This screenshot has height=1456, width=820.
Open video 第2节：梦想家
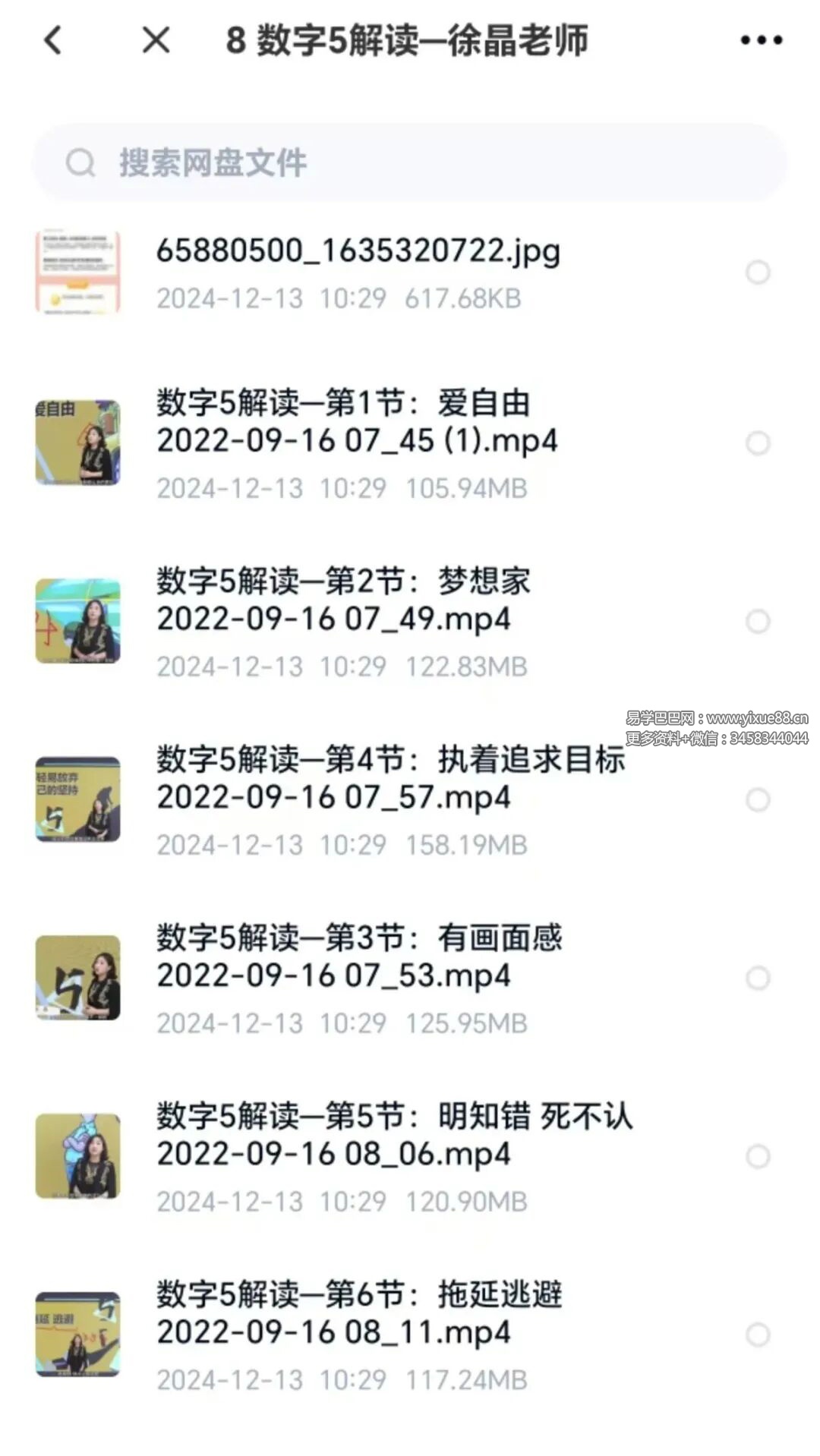[342, 621]
